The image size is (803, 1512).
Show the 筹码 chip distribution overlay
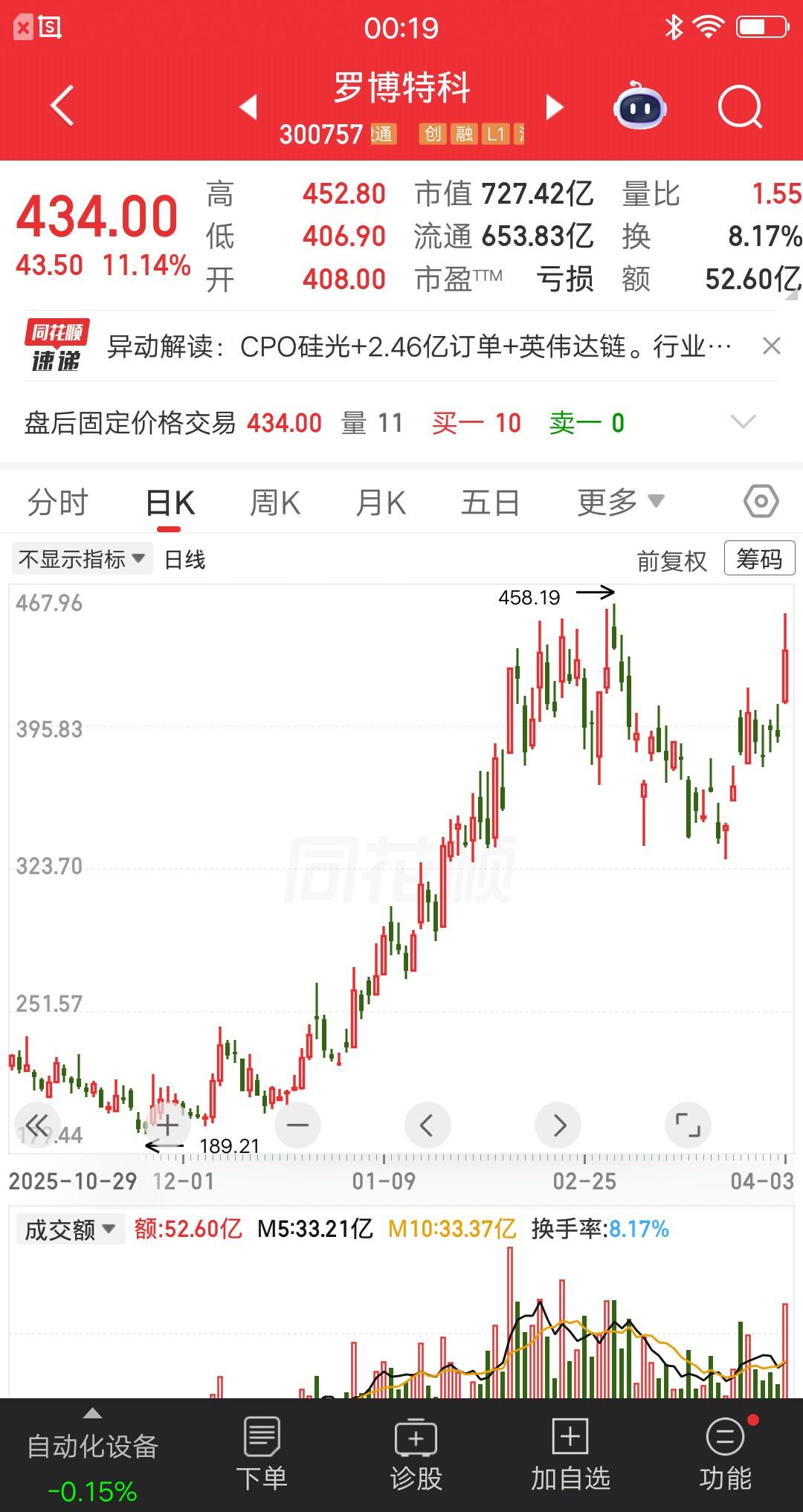click(758, 559)
